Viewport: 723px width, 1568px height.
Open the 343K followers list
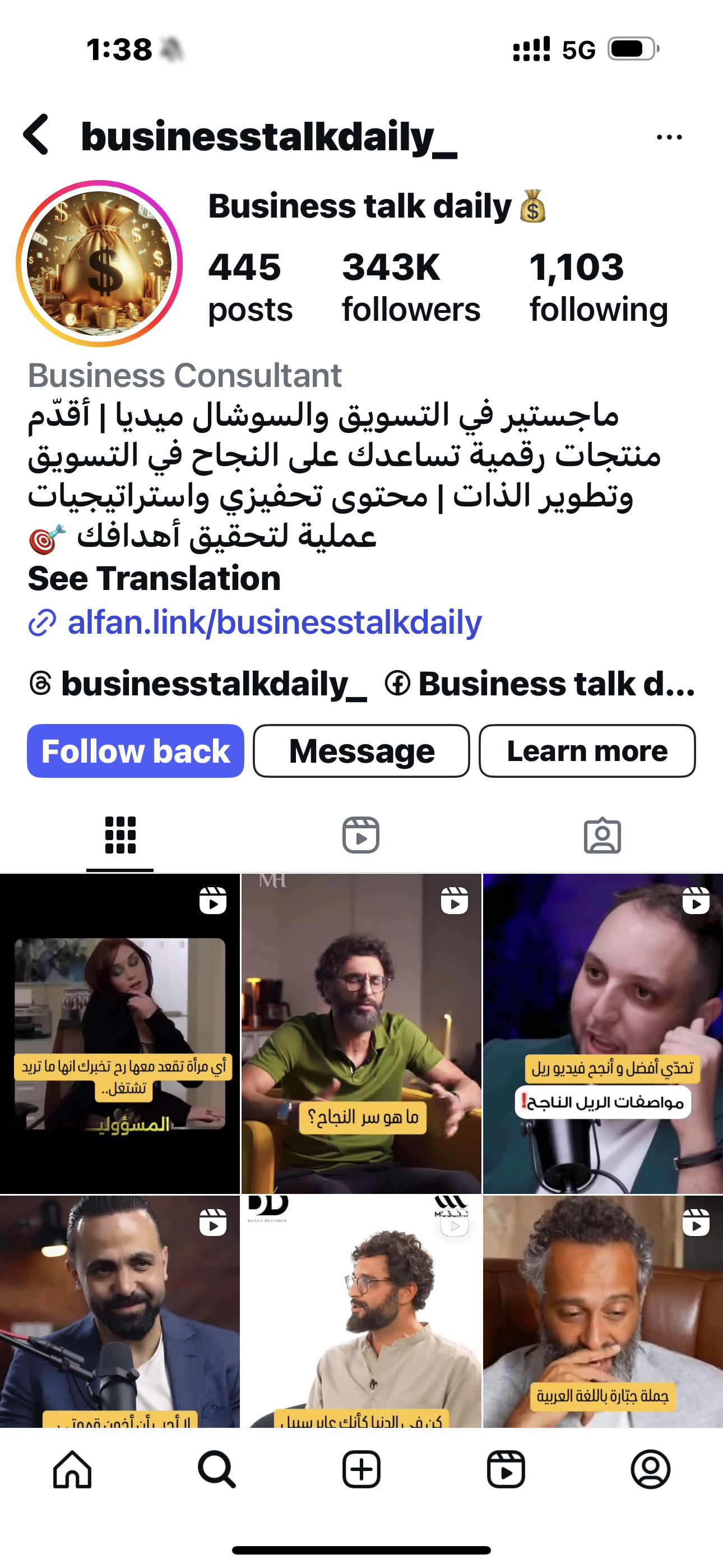[411, 287]
